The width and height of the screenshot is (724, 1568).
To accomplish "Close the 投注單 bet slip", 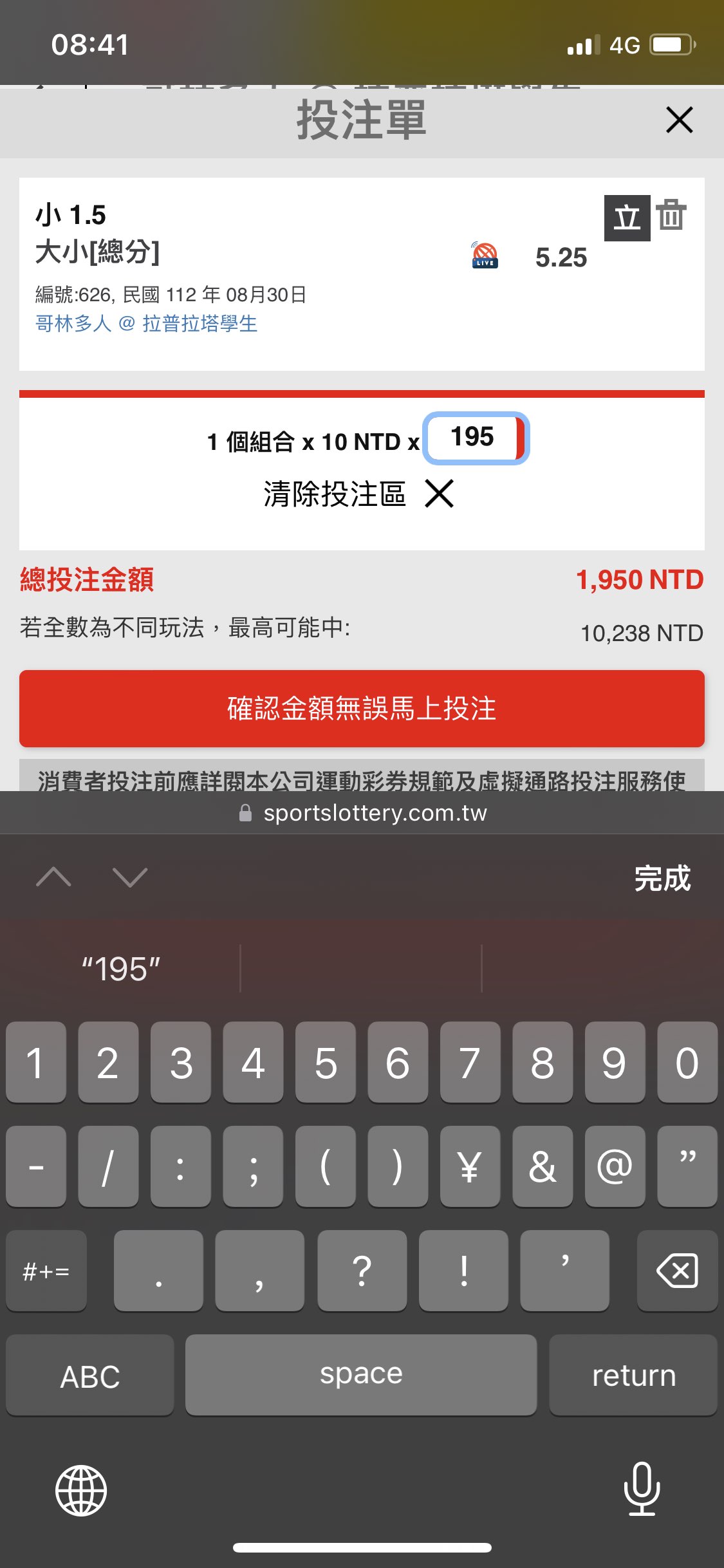I will point(679,120).
